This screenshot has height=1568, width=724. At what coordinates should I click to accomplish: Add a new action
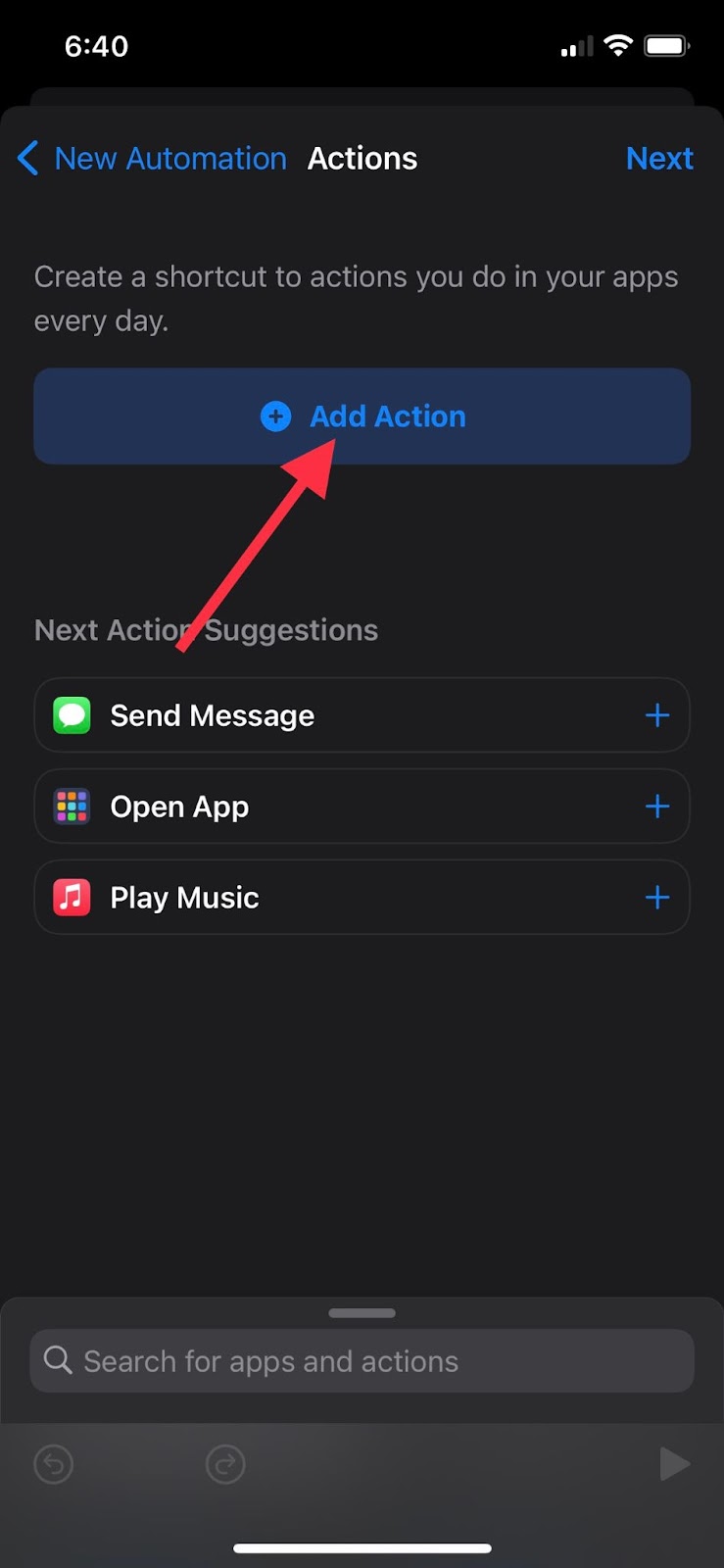click(x=362, y=416)
